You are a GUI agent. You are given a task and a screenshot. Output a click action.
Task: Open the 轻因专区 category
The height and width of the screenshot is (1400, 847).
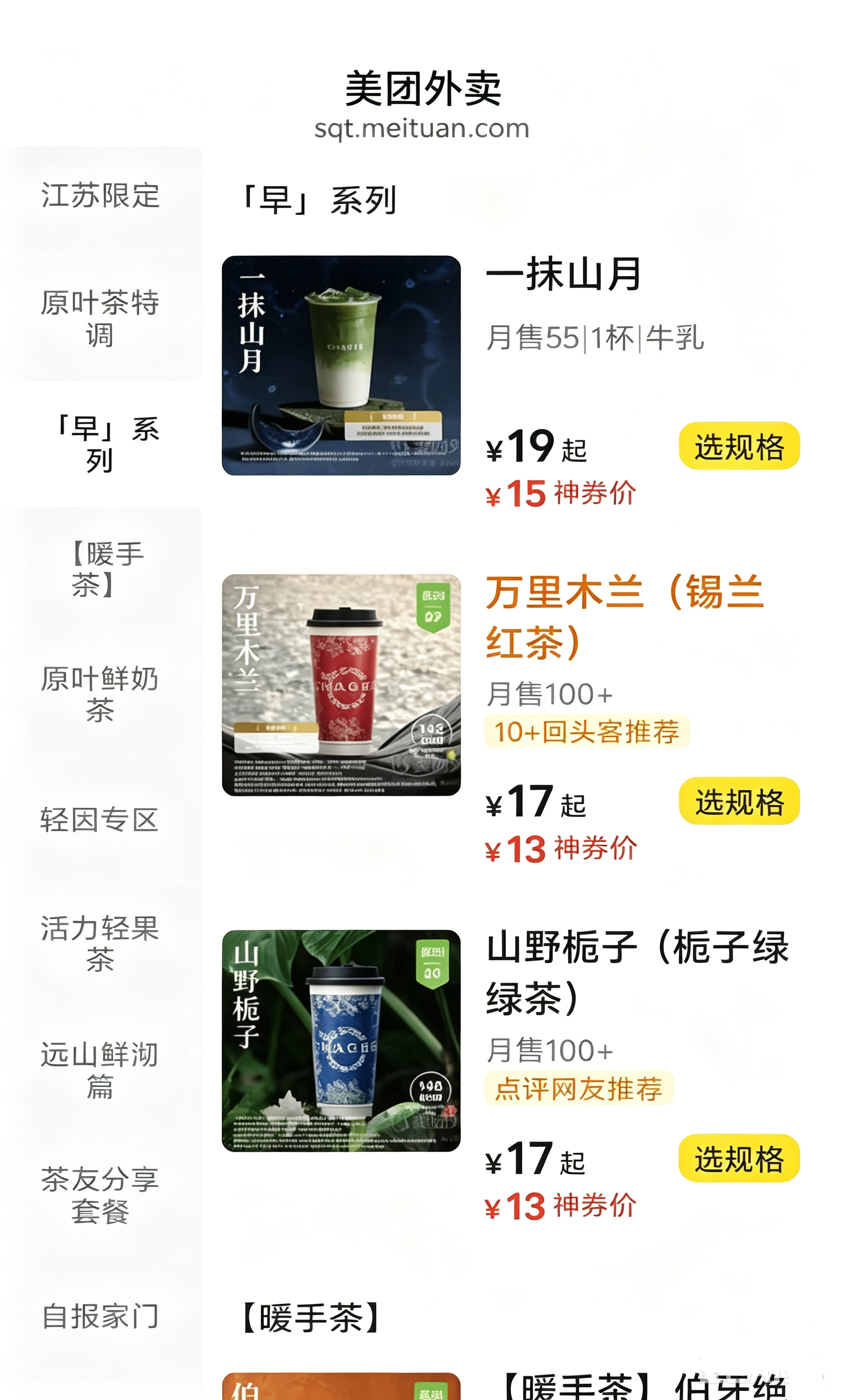(x=100, y=820)
